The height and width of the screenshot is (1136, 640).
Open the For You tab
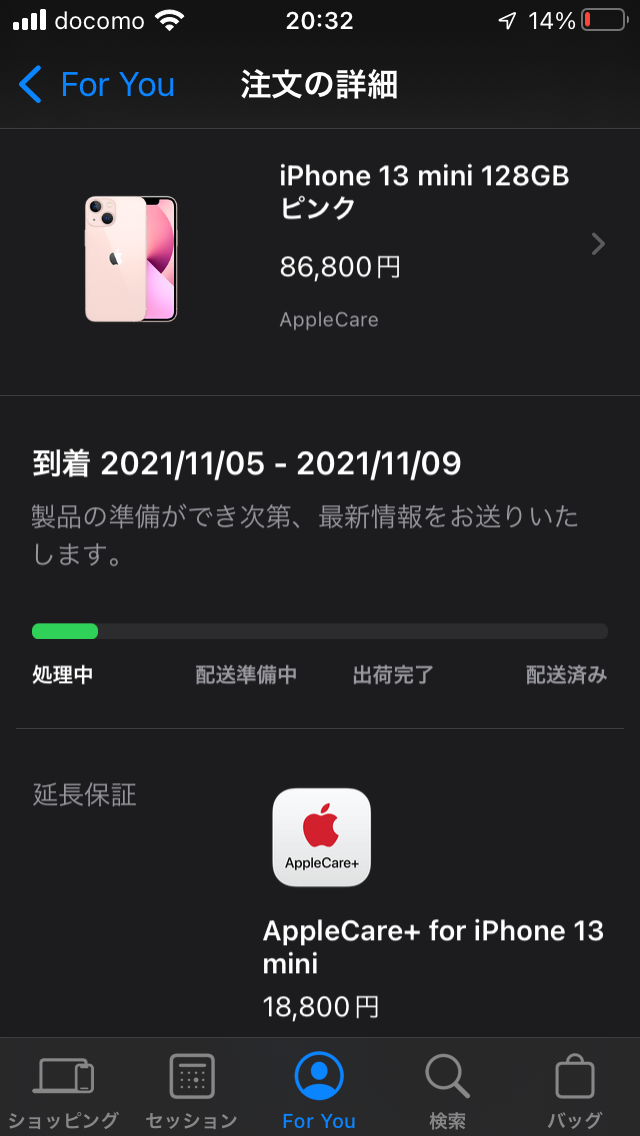point(319,1090)
